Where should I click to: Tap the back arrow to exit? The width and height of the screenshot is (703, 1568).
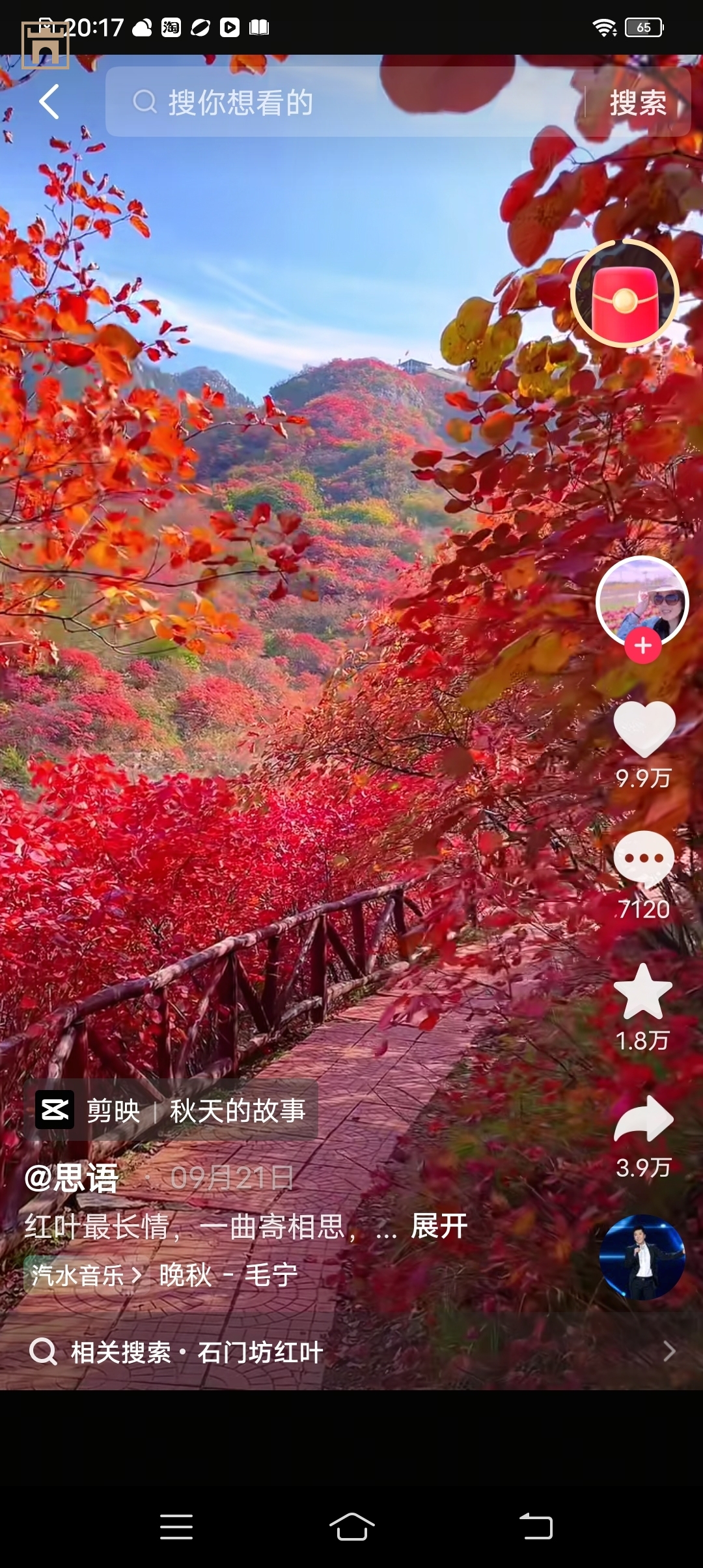click(49, 103)
